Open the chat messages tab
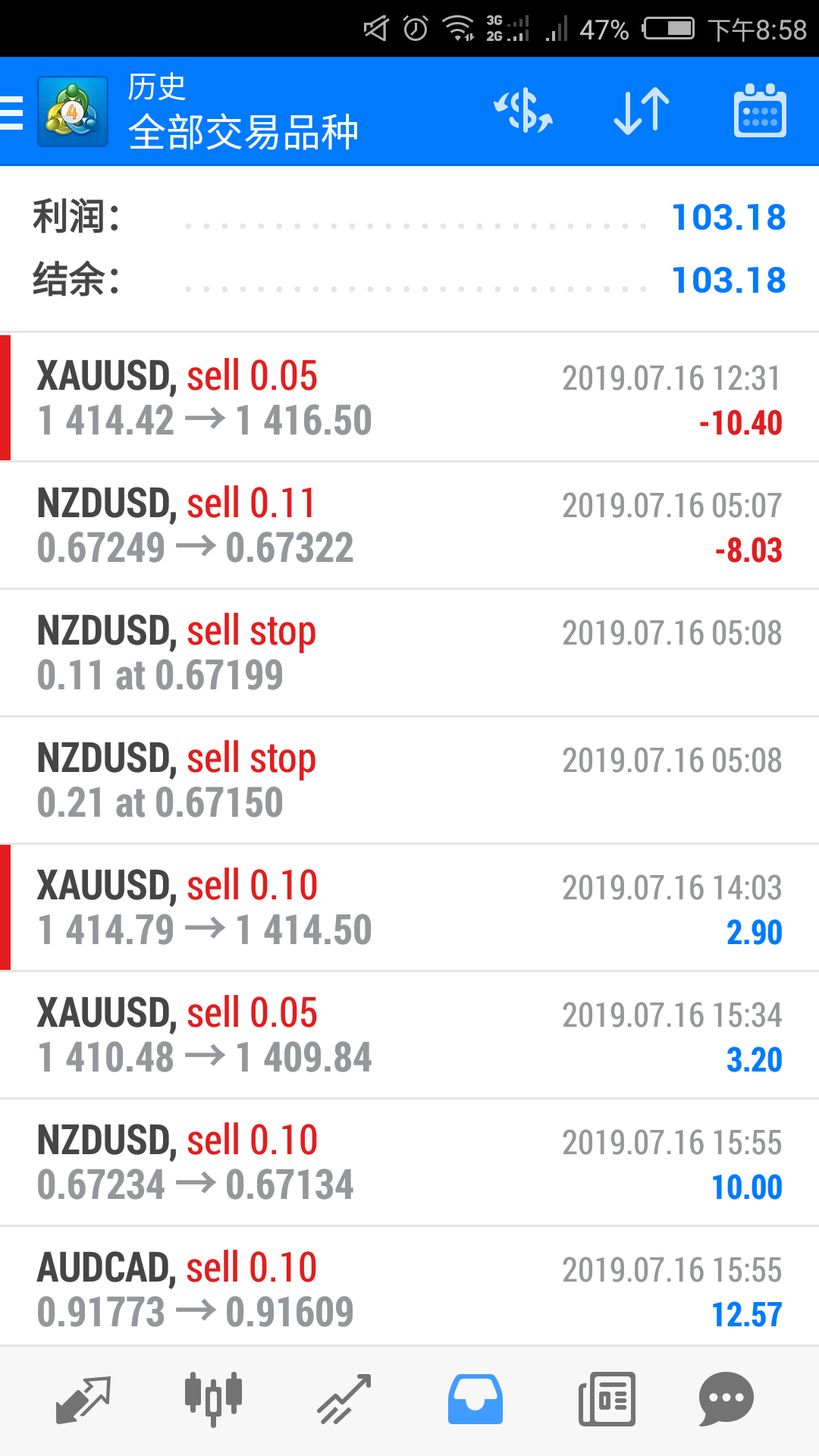 pyautogui.click(x=726, y=1399)
